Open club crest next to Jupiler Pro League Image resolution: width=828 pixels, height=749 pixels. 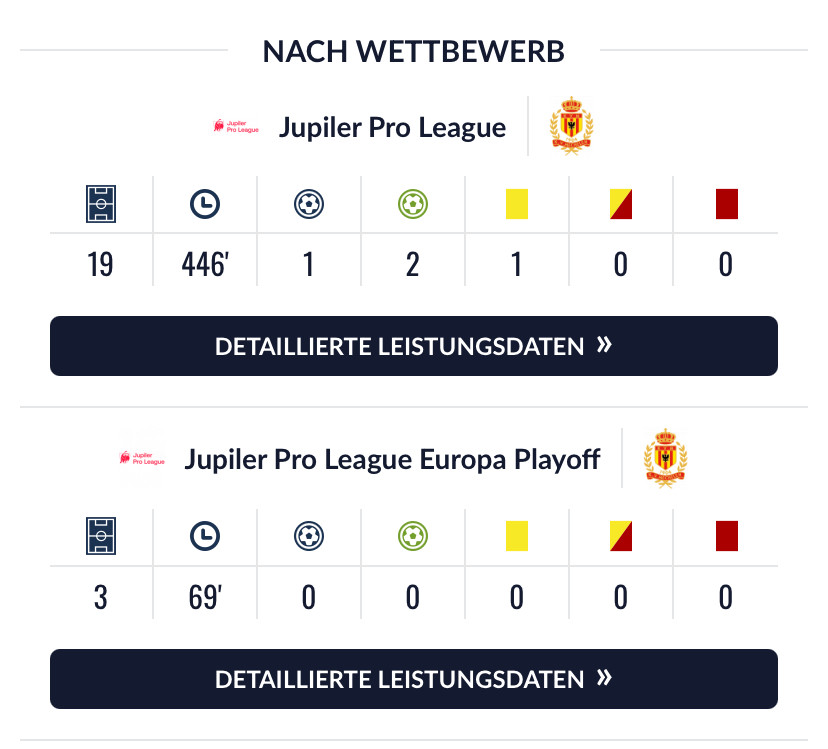coord(572,126)
